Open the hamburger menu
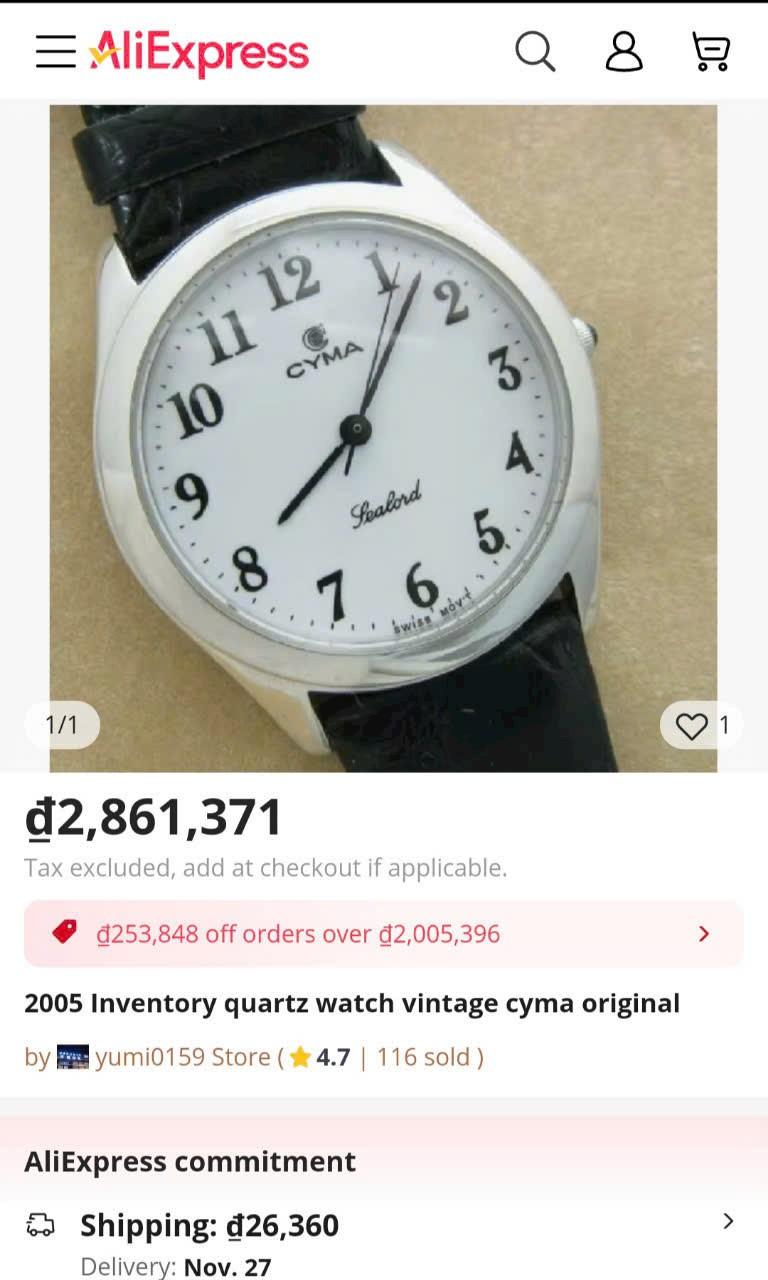 coord(55,51)
